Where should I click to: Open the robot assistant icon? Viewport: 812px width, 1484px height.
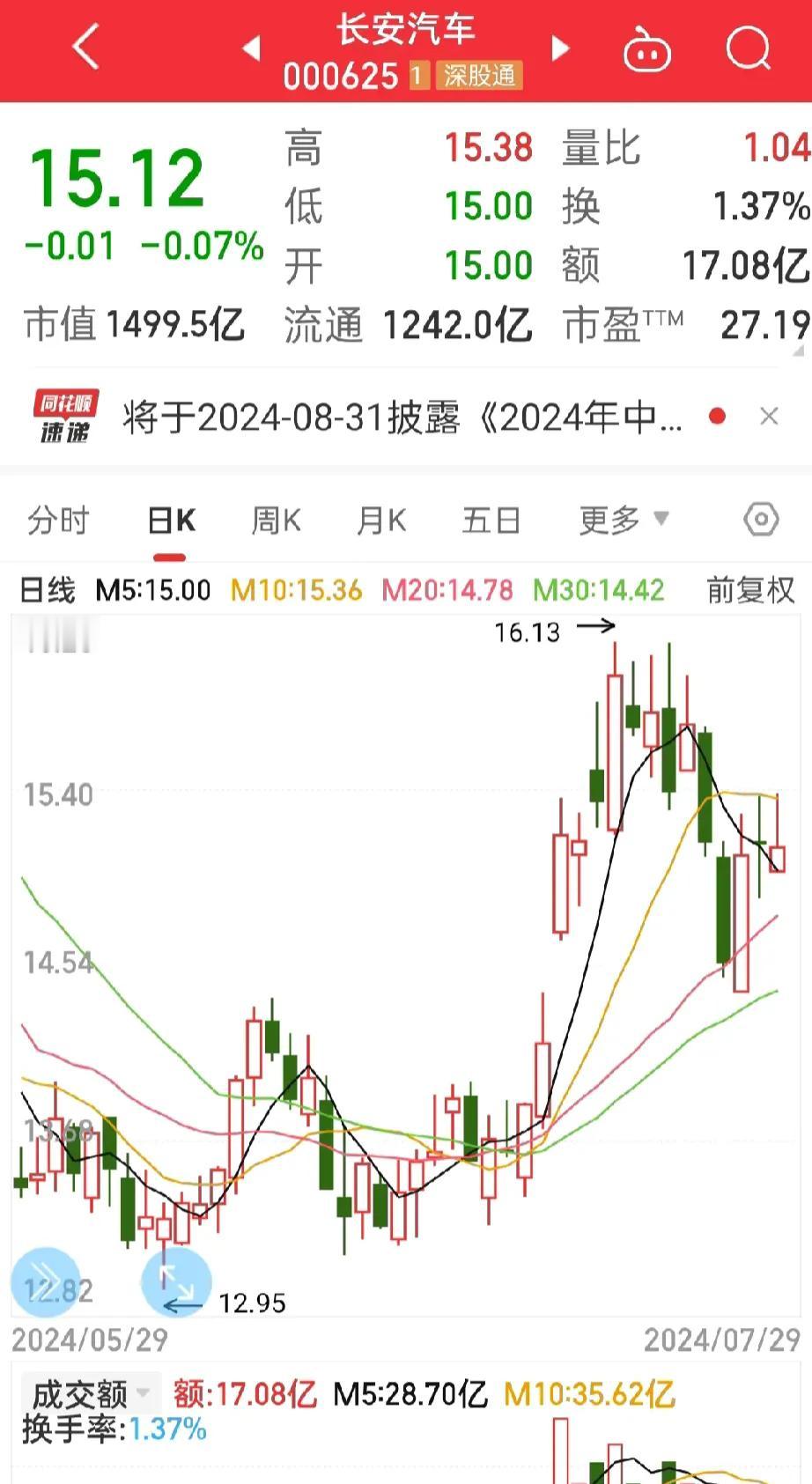[x=647, y=49]
